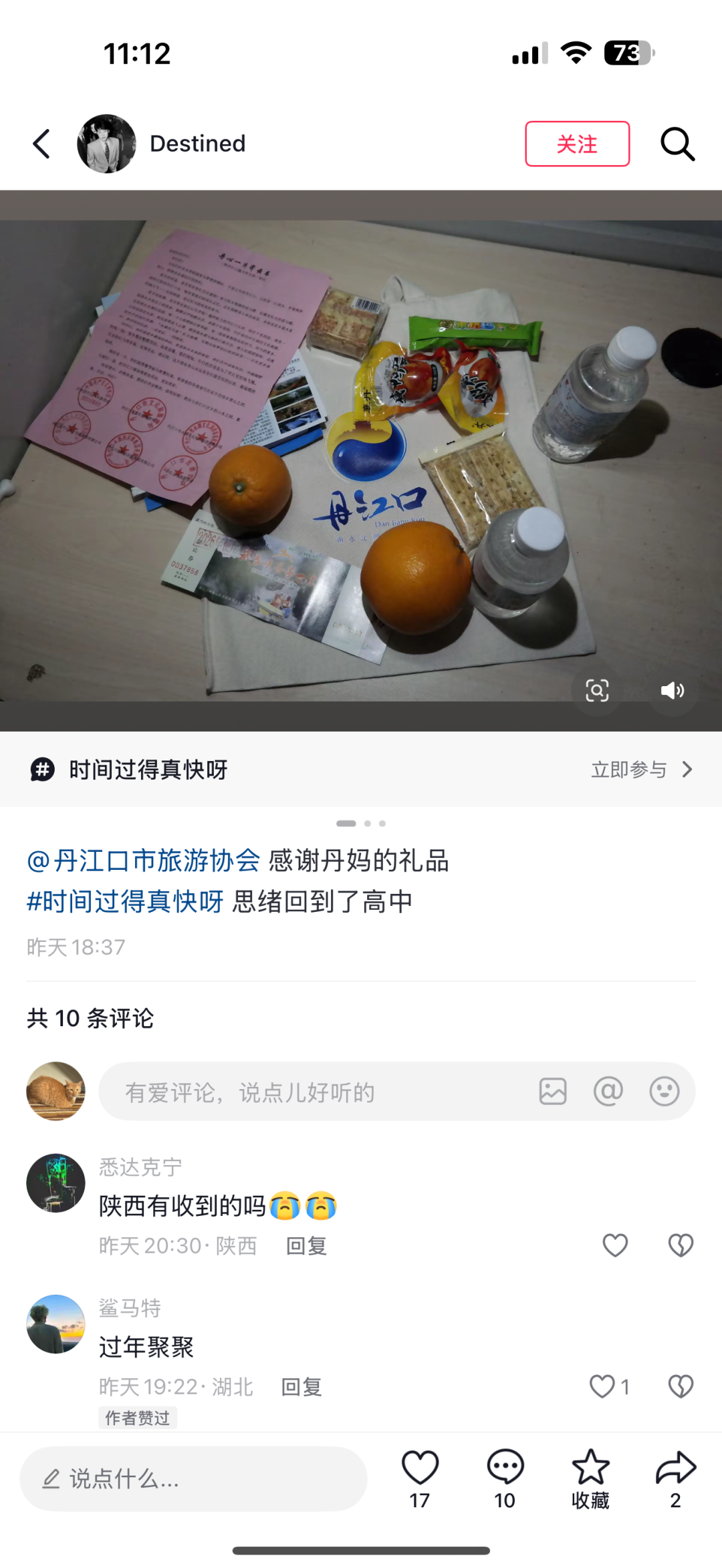Go back using the arrow icon

point(41,144)
